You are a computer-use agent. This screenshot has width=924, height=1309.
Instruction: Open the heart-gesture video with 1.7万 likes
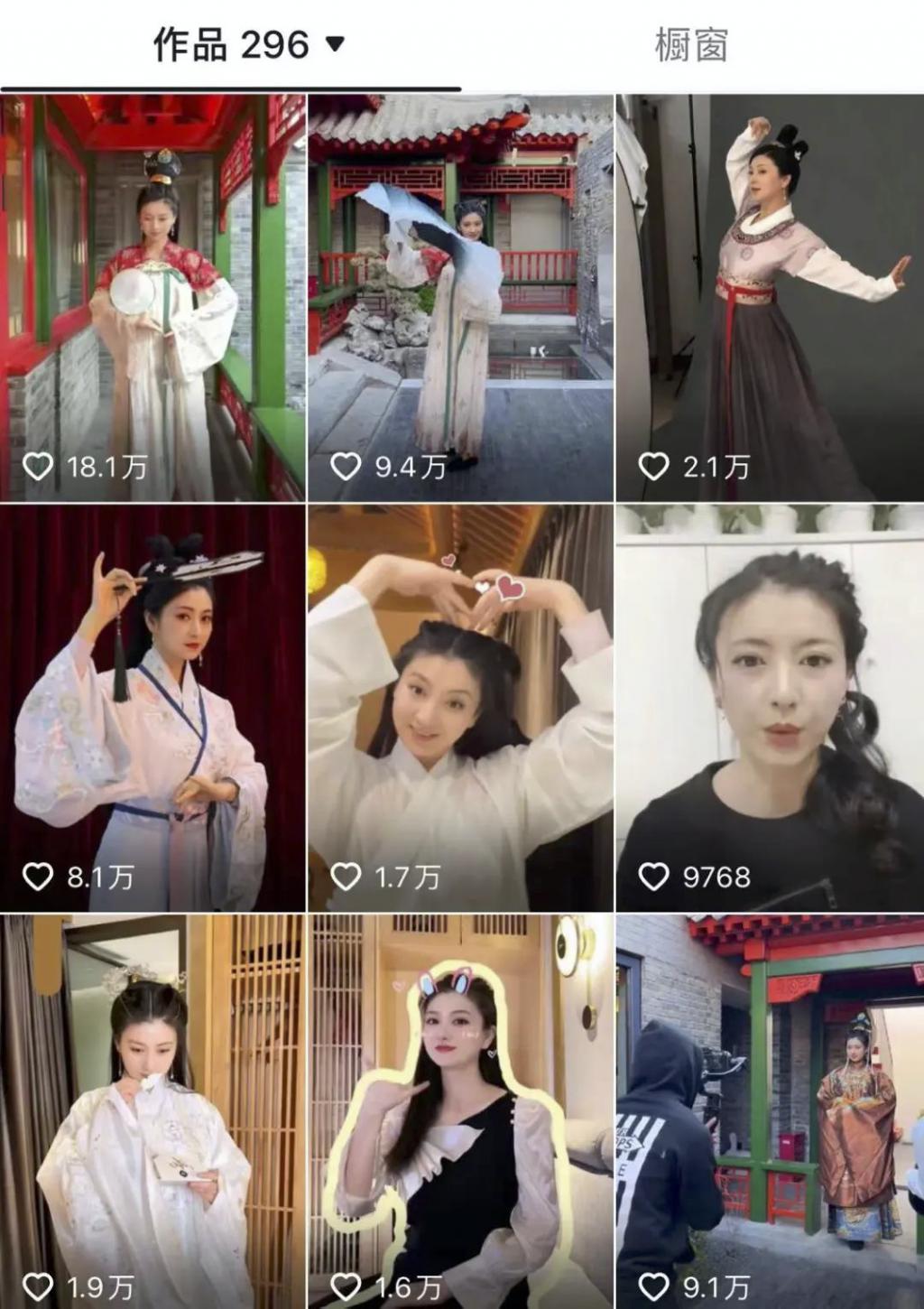(461, 708)
